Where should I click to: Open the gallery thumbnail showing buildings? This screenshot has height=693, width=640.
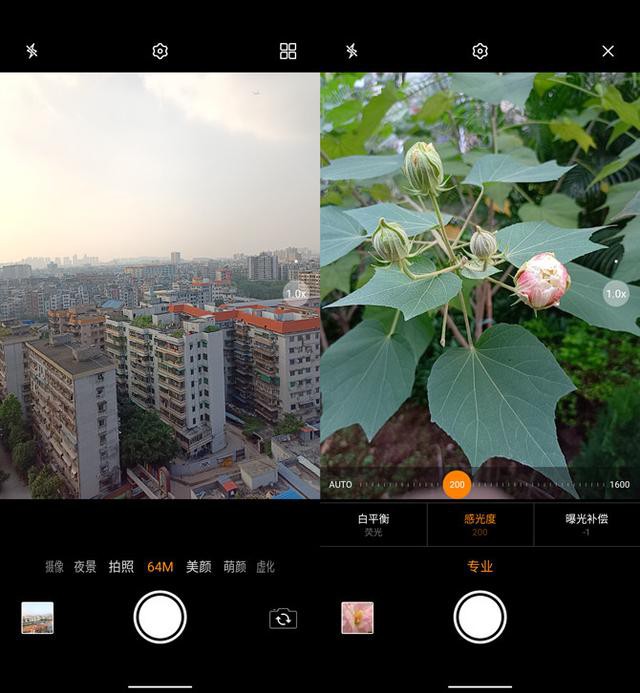point(37,618)
